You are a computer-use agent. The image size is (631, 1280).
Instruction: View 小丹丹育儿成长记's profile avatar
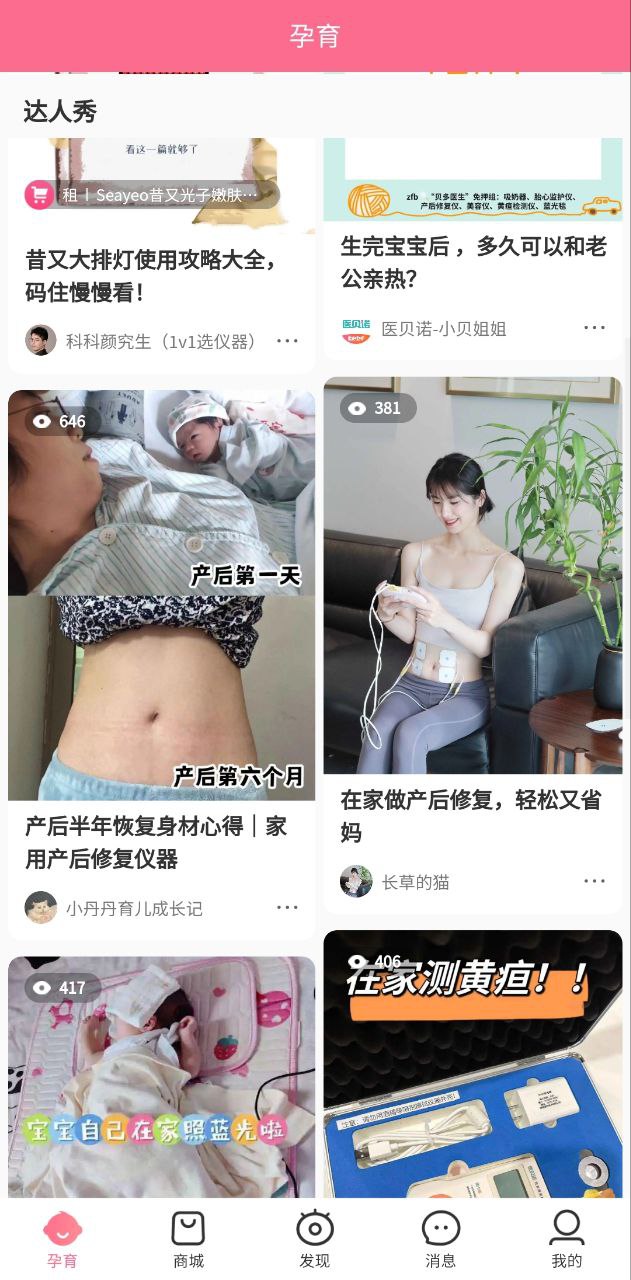(41, 908)
